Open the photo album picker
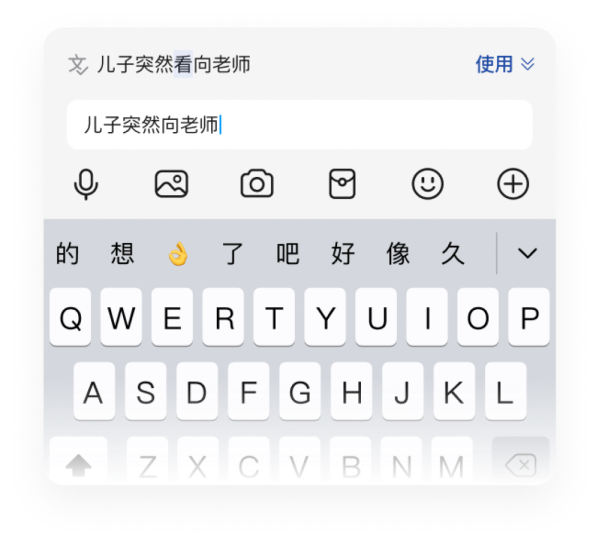 coord(171,184)
